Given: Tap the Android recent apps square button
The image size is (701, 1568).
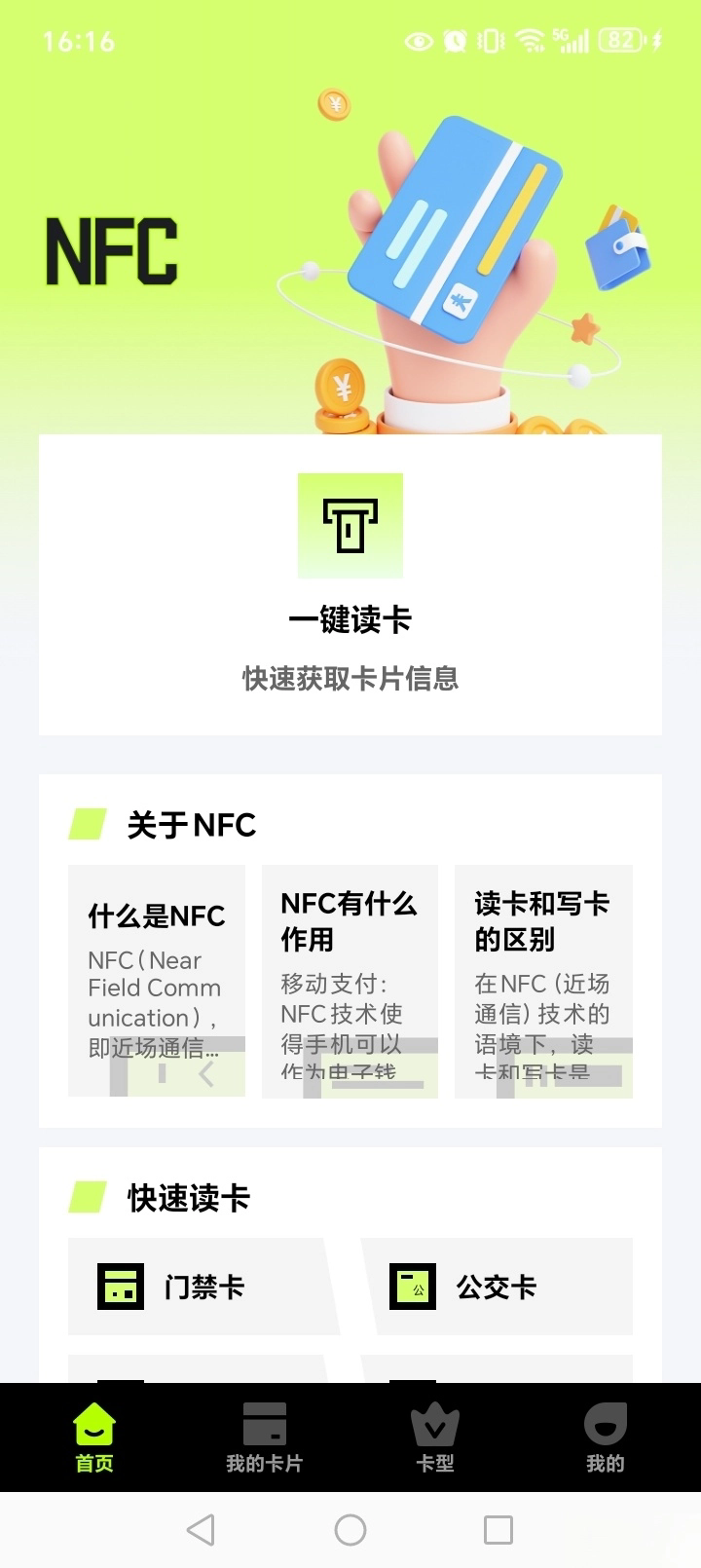Looking at the screenshot, I should (499, 1530).
